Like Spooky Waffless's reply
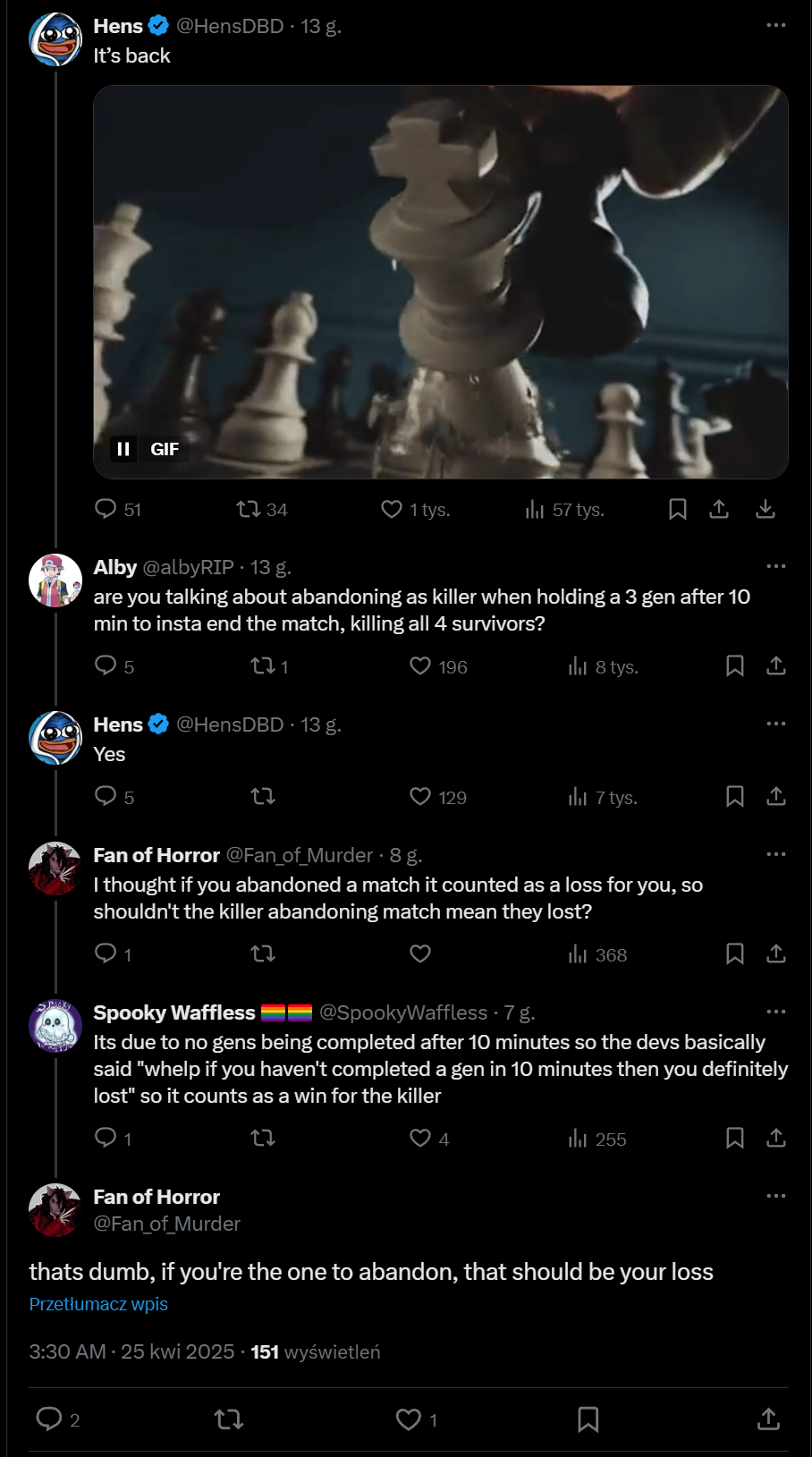Image resolution: width=812 pixels, height=1457 pixels. (420, 1139)
